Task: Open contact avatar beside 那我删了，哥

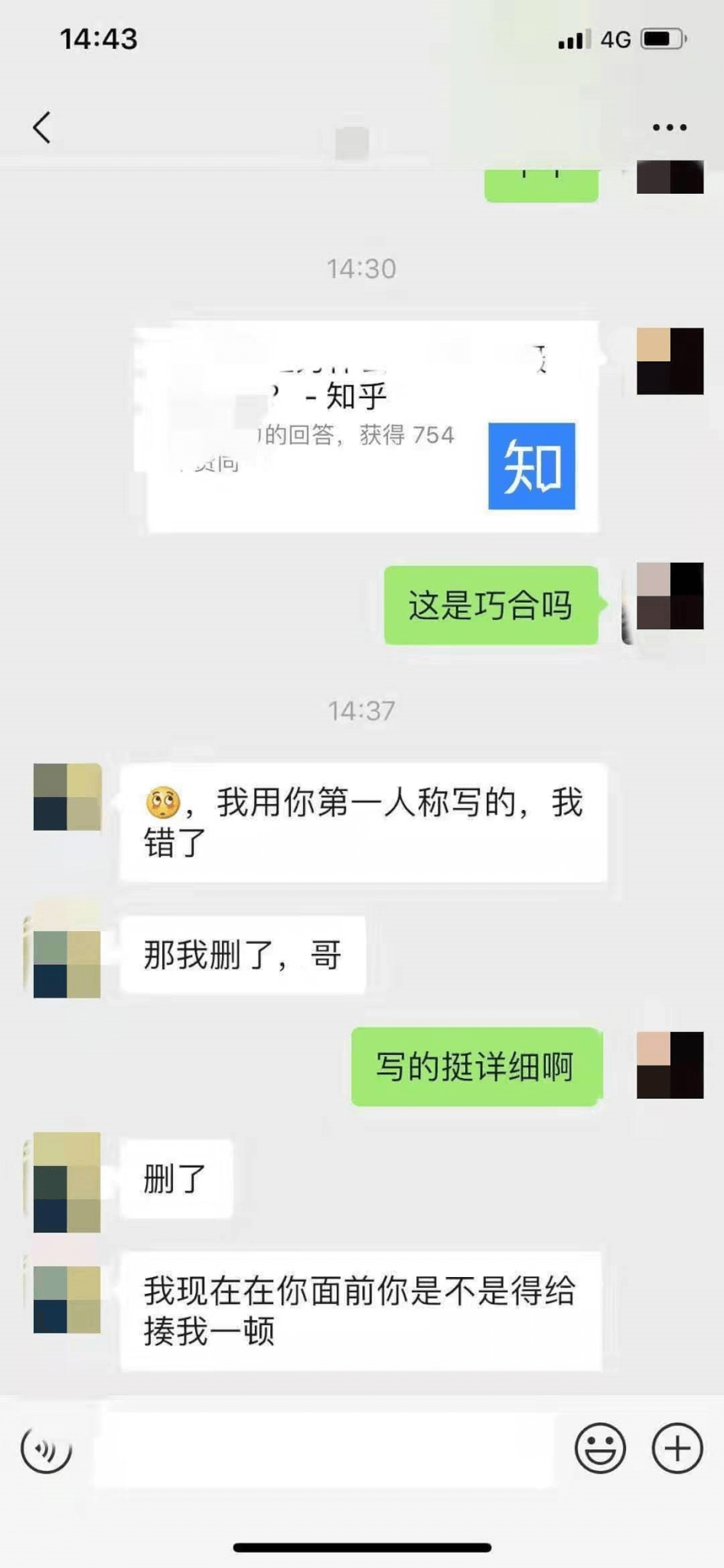Action: (x=67, y=963)
